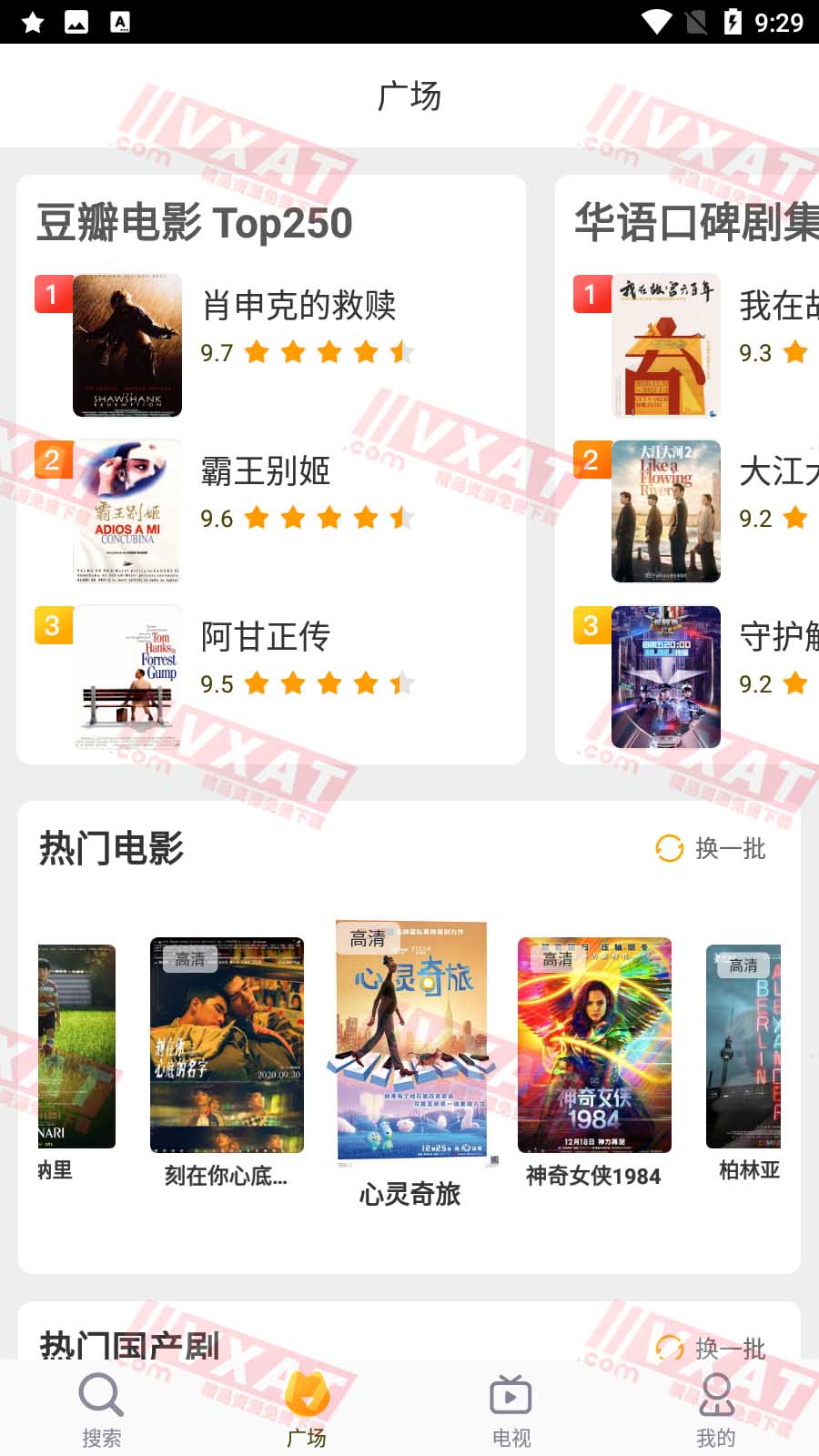Click the refresh icon beside 换一批 in 热门国产剧
Viewport: 819px width, 1456px height.
(669, 1347)
